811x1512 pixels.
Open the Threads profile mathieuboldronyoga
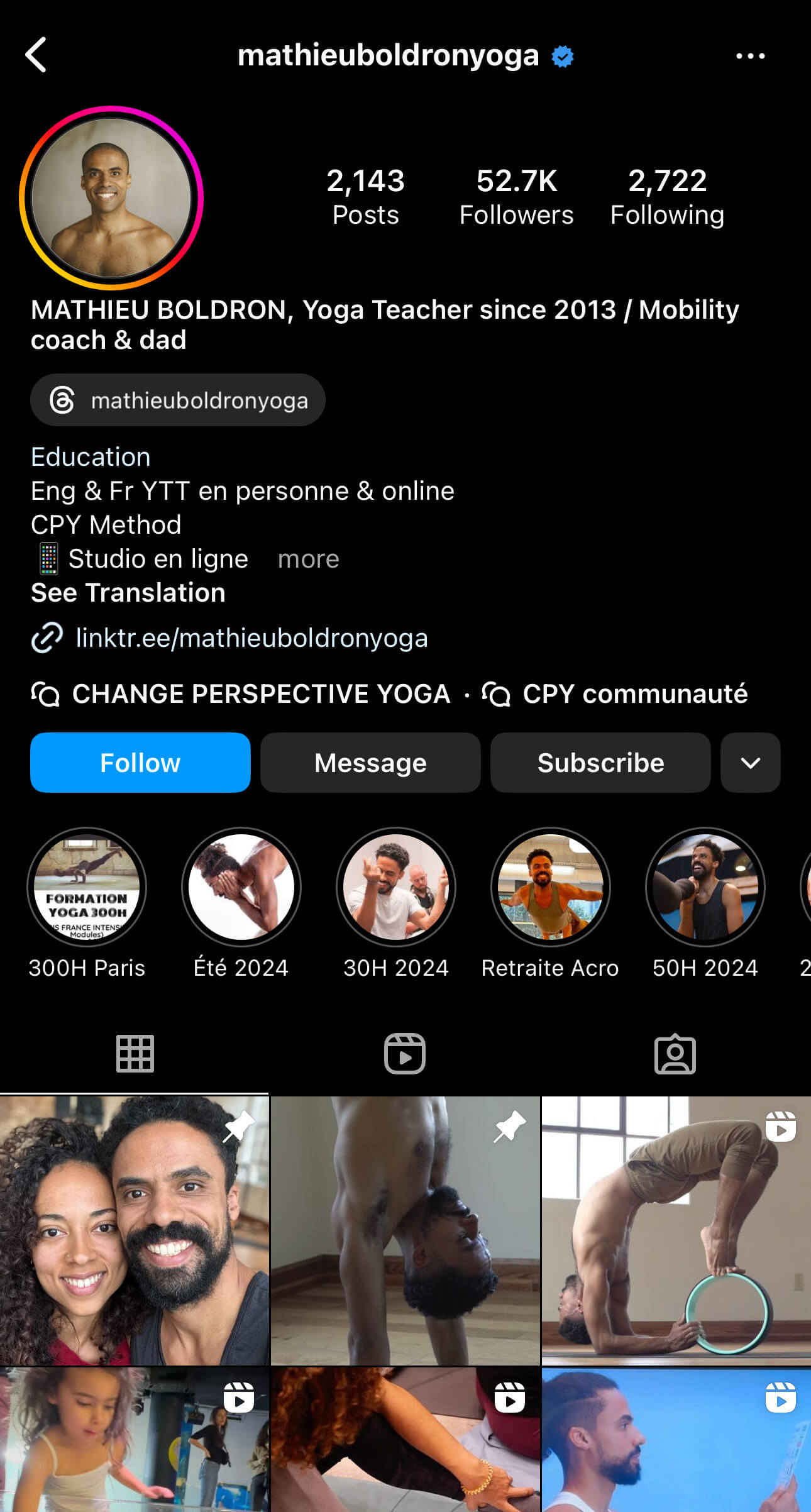[178, 400]
